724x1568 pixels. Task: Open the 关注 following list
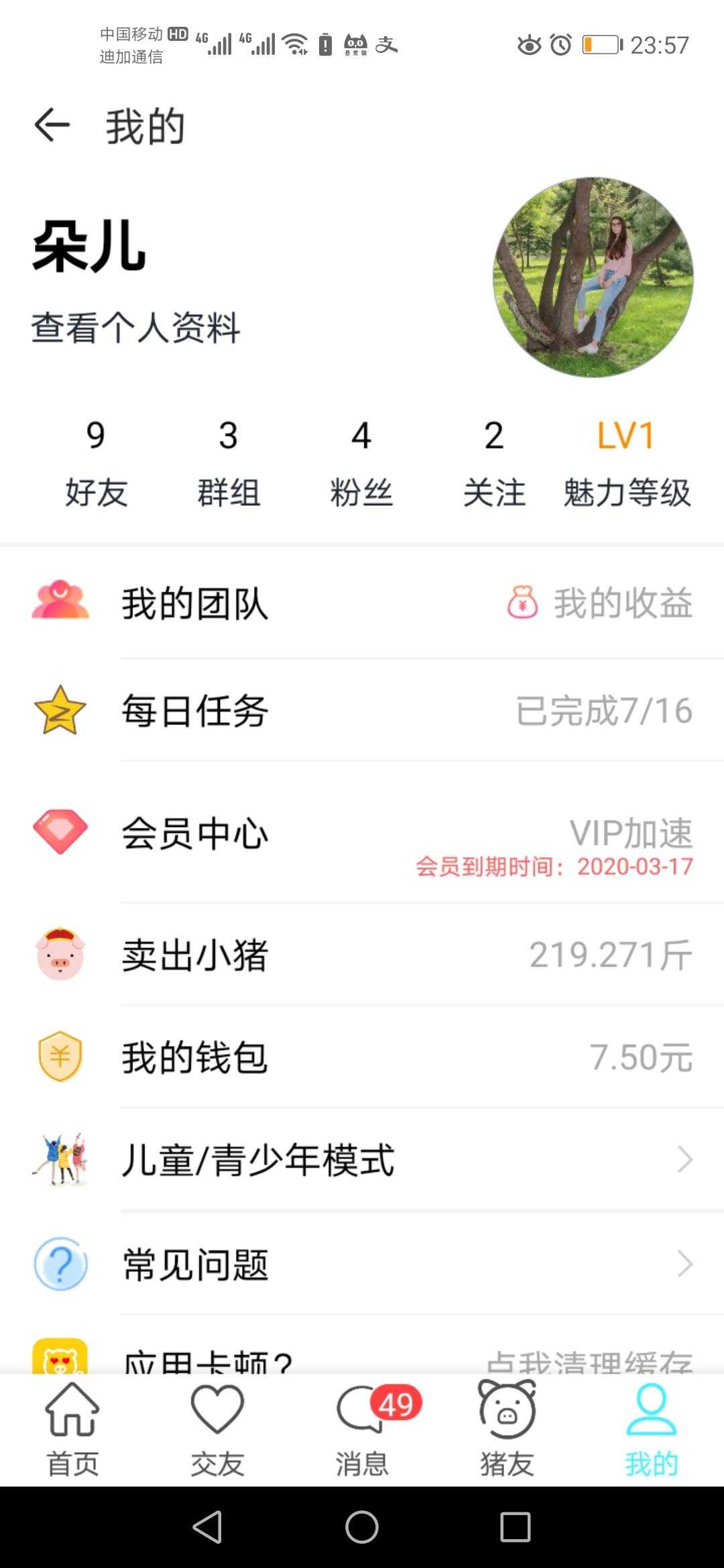point(494,464)
